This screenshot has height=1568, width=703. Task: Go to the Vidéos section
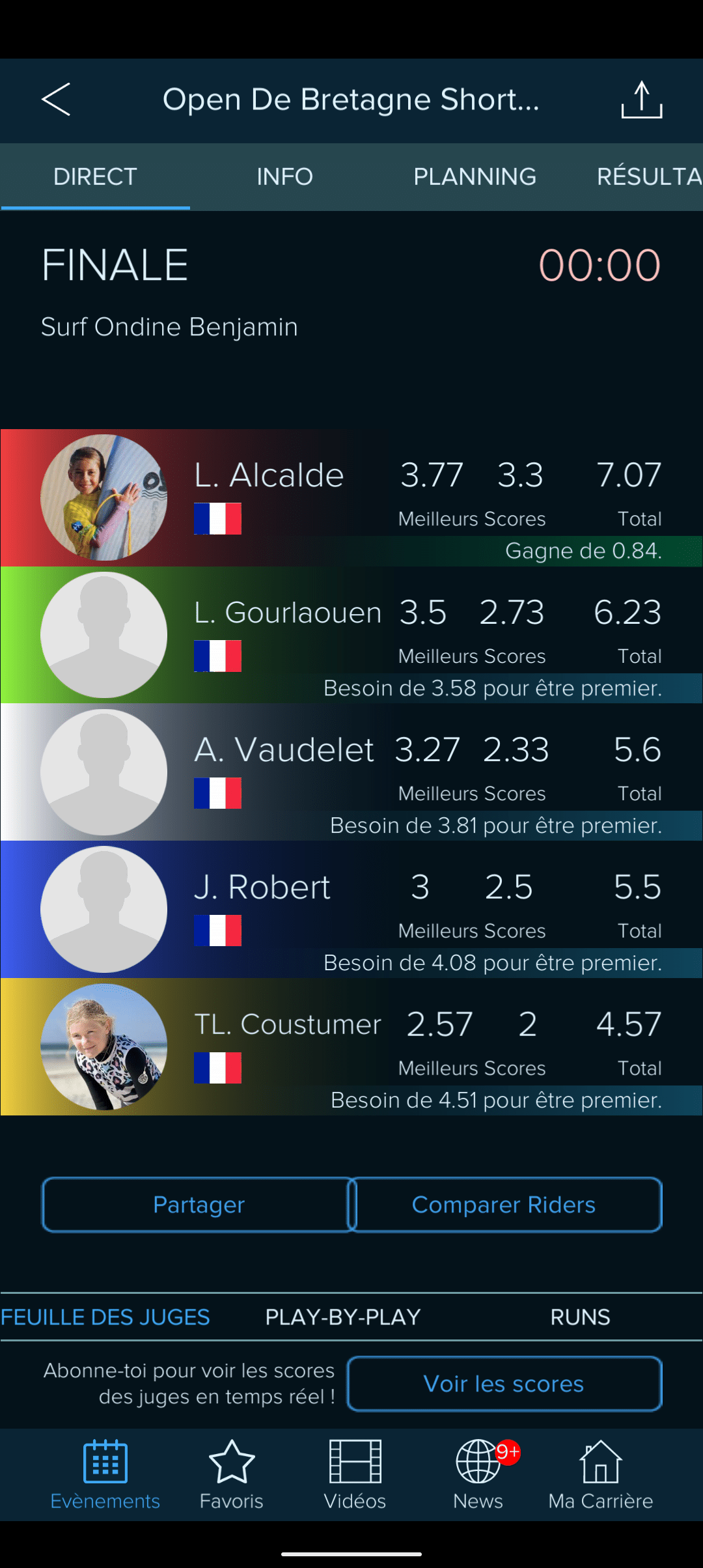click(355, 1475)
